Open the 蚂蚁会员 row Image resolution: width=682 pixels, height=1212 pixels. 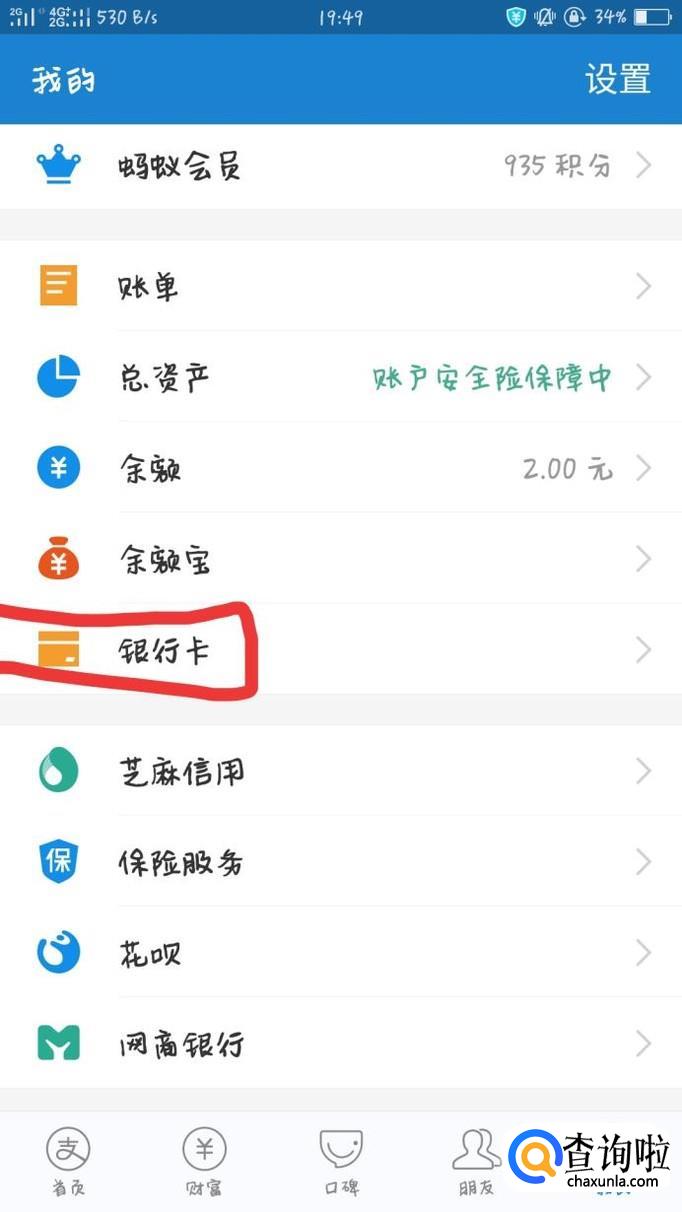(x=340, y=166)
